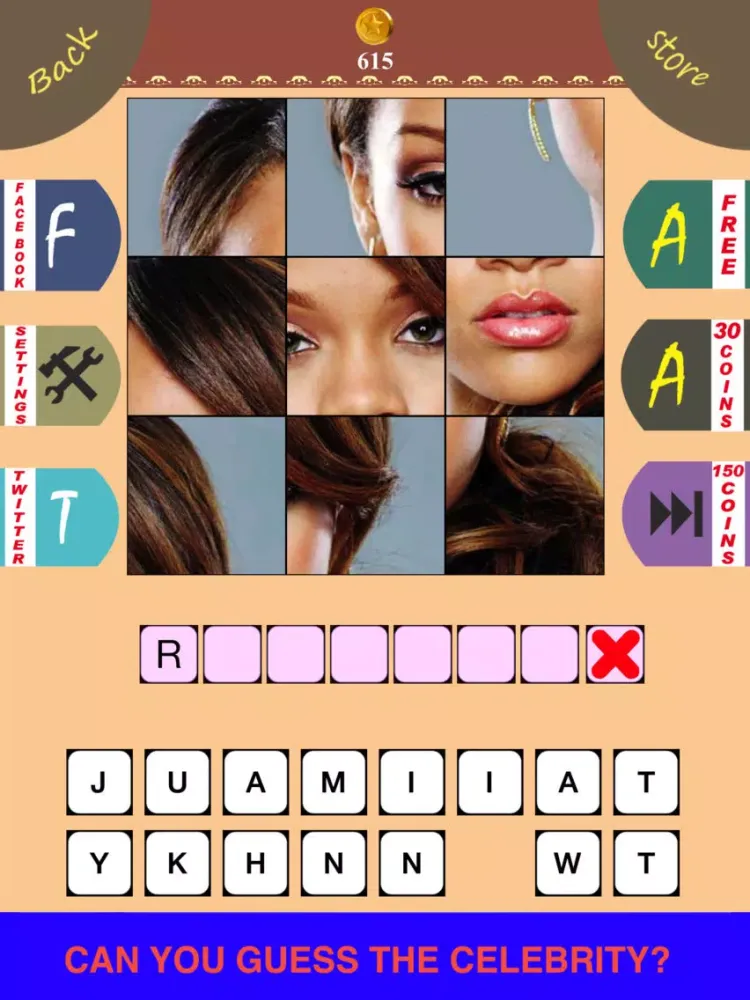Select the letter K tile
This screenshot has height=1000, width=750.
coord(177,862)
